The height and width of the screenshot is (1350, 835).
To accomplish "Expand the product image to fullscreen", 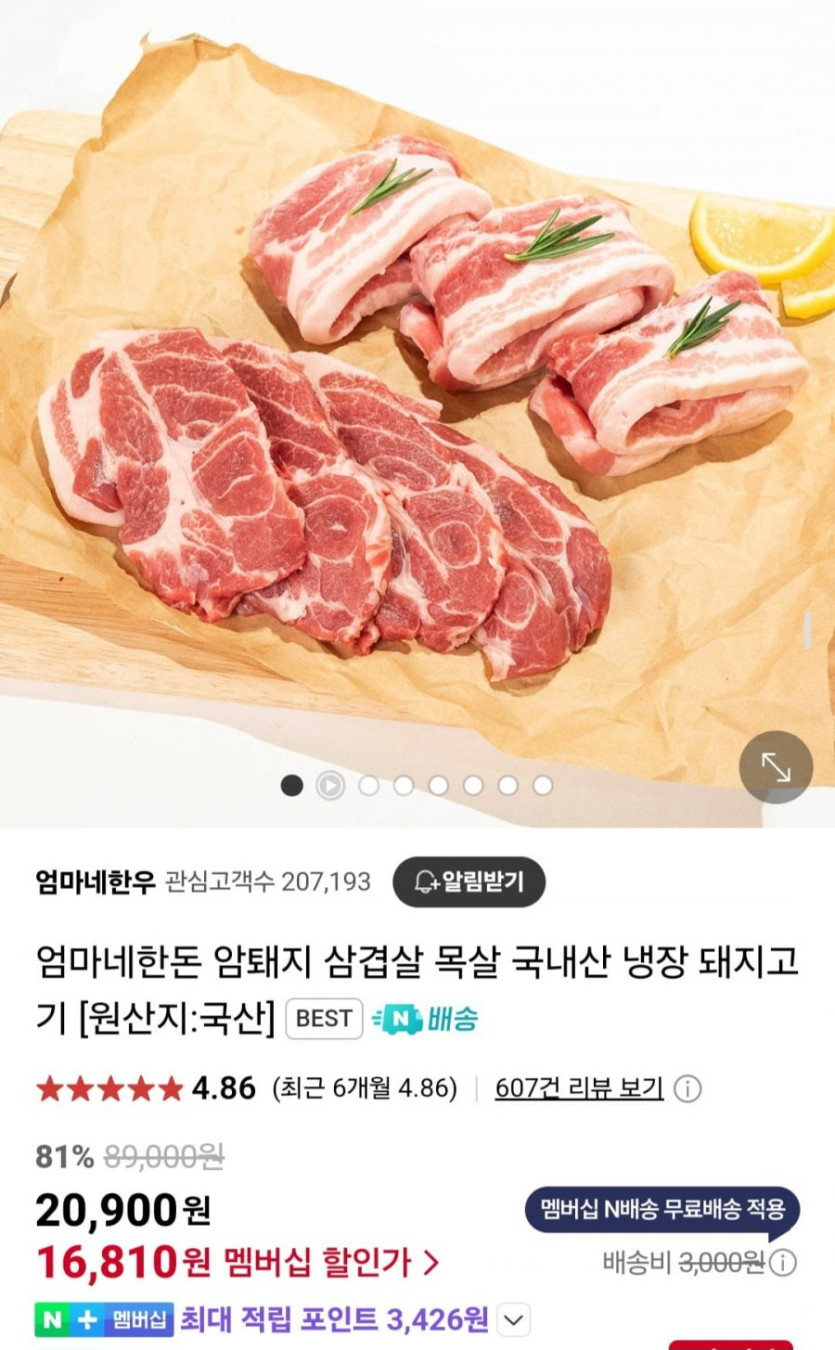I will click(x=775, y=767).
